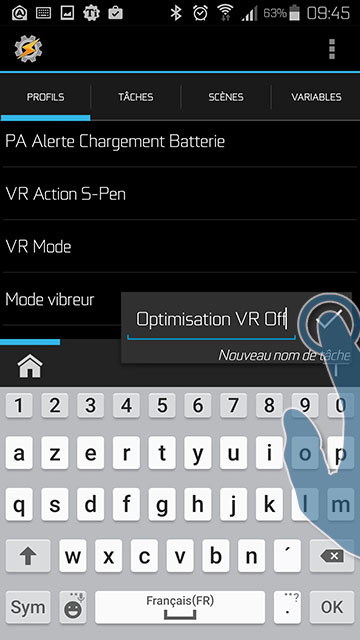Tap the shift key on the keyboard
Viewport: 360px width, 640px height.
pos(28,556)
